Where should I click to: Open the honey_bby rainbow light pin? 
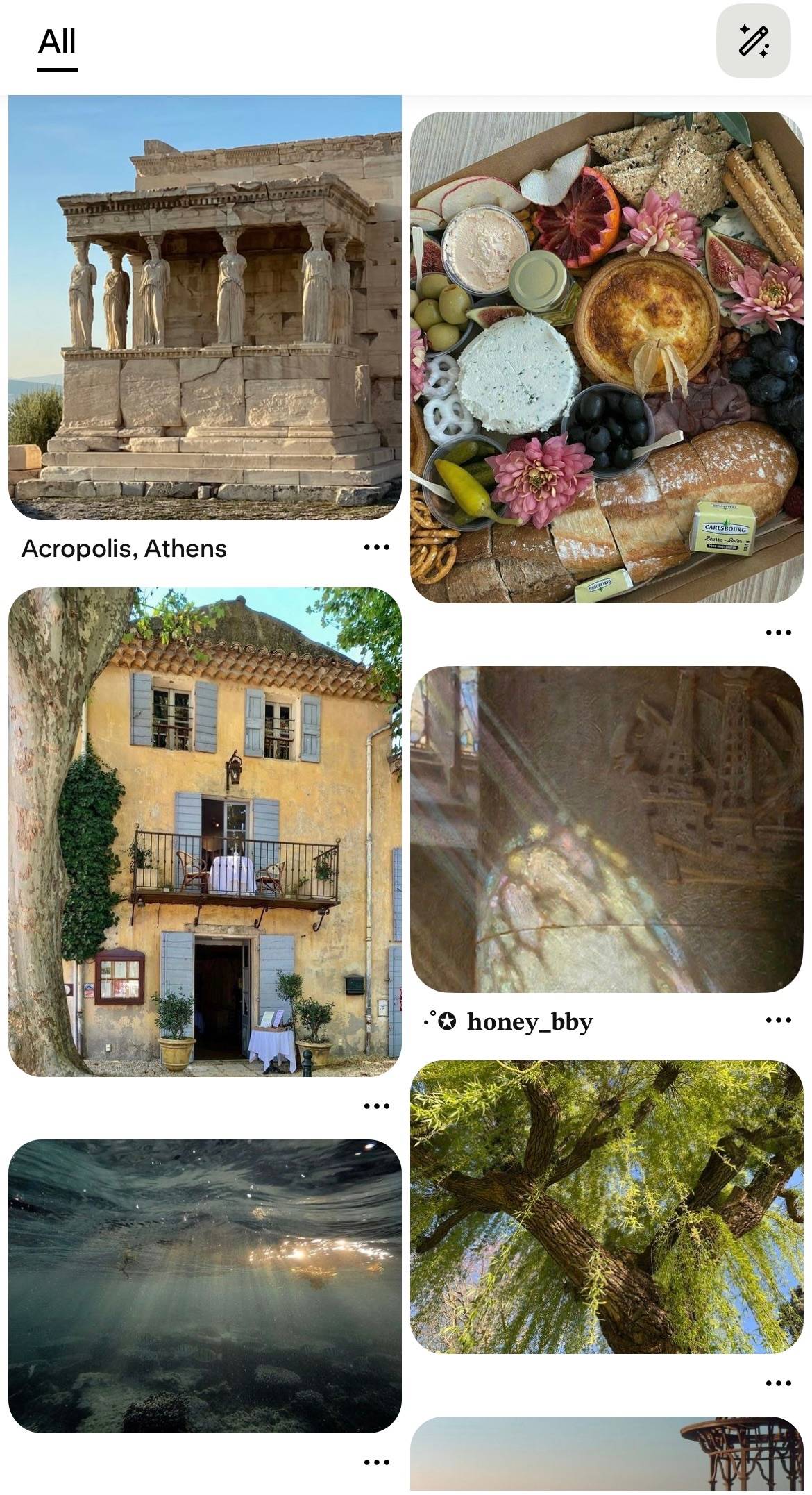tap(607, 829)
